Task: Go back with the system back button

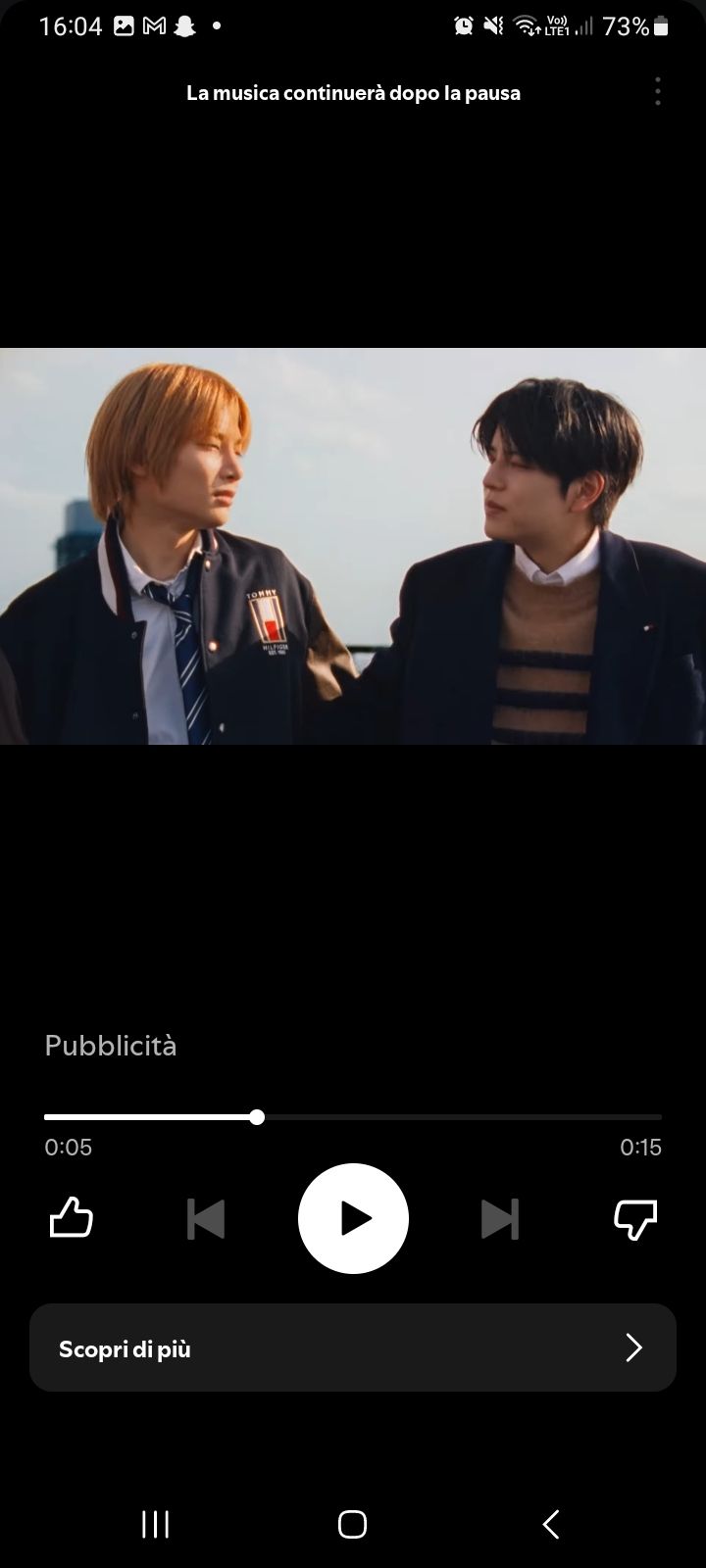Action: [550, 1524]
